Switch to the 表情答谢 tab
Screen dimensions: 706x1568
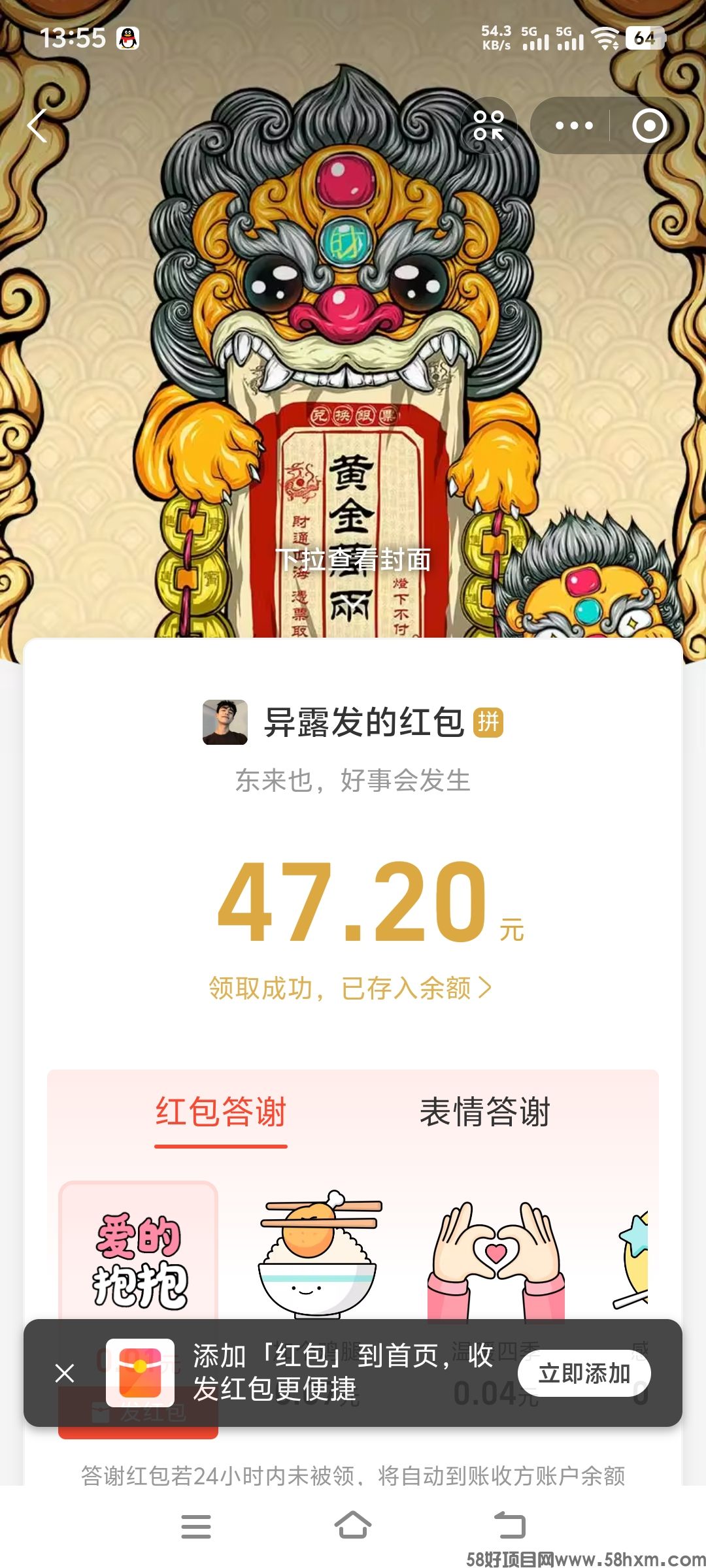[x=485, y=1112]
